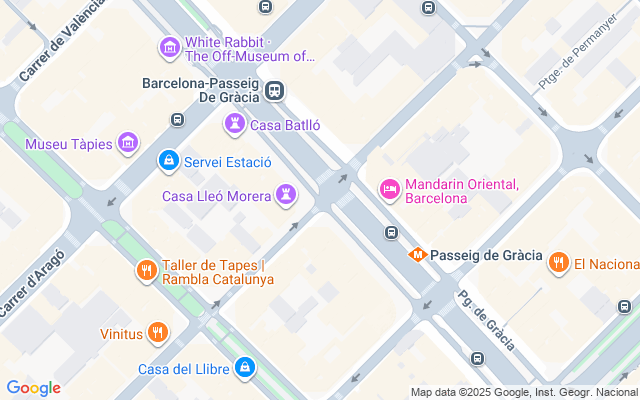The height and width of the screenshot is (400, 640).
Task: Open White Rabbit Off-Museum marker
Action: pyautogui.click(x=169, y=47)
